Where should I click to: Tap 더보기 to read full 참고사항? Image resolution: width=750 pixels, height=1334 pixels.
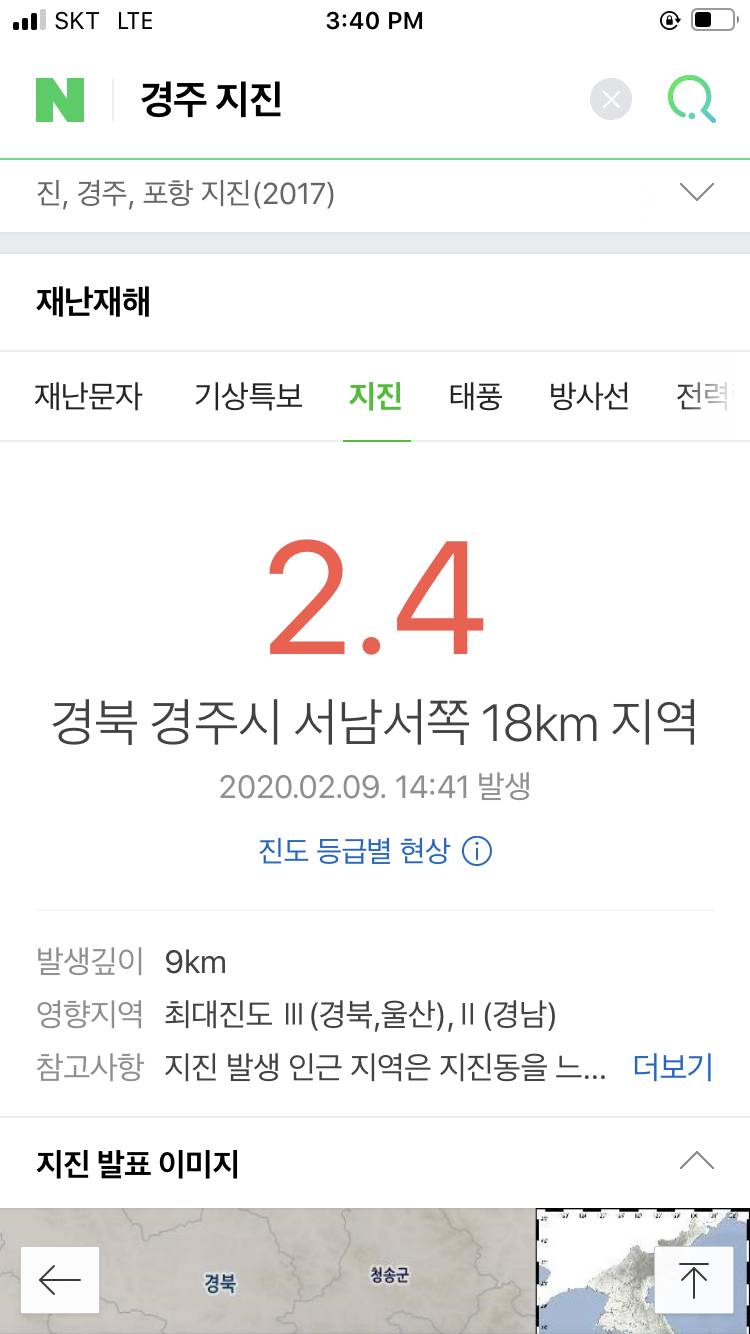tap(673, 1067)
